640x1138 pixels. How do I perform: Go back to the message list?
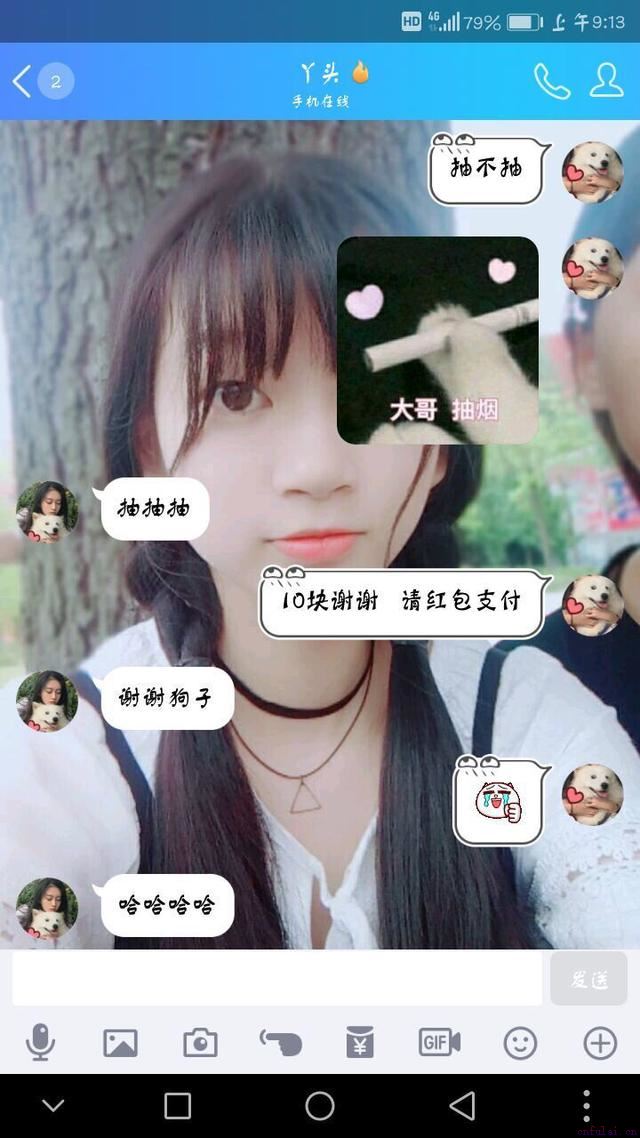pos(22,81)
